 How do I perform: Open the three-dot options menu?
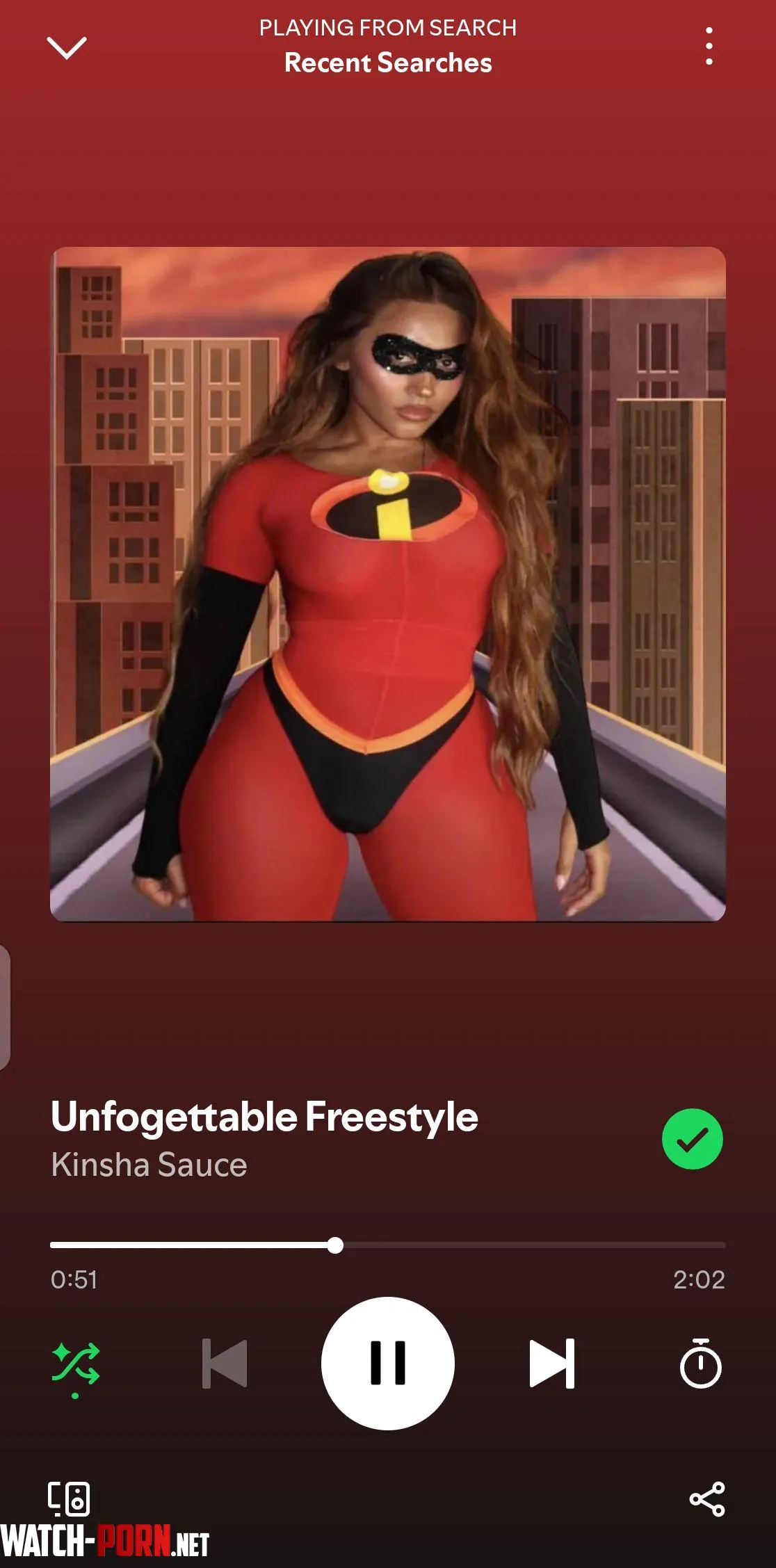pyautogui.click(x=709, y=47)
